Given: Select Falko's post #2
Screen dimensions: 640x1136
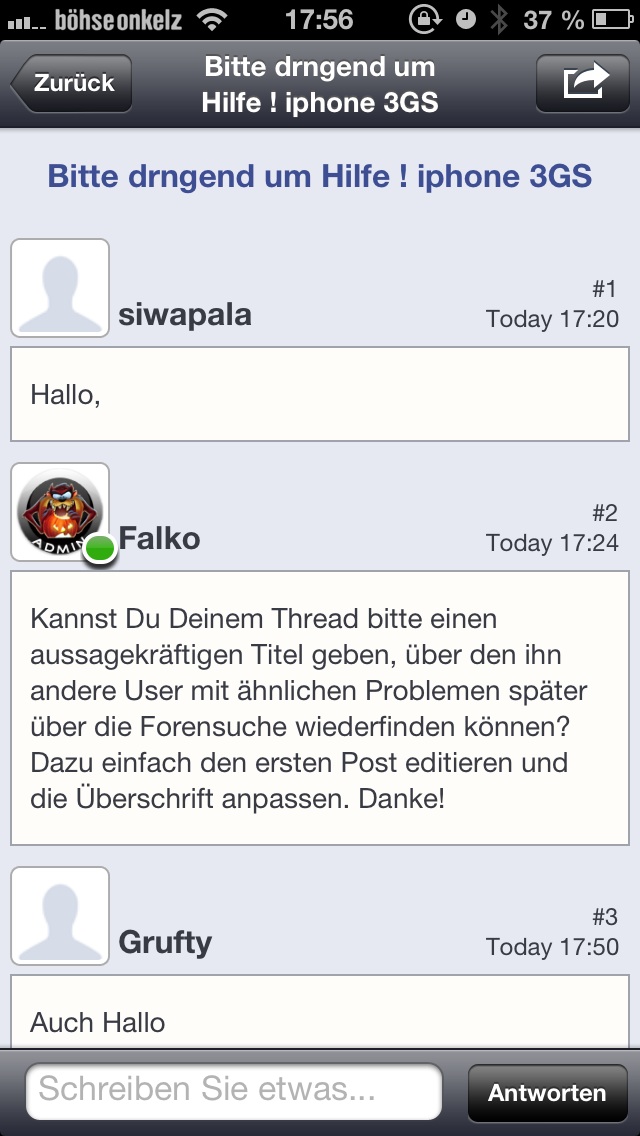Looking at the screenshot, I should [x=320, y=708].
